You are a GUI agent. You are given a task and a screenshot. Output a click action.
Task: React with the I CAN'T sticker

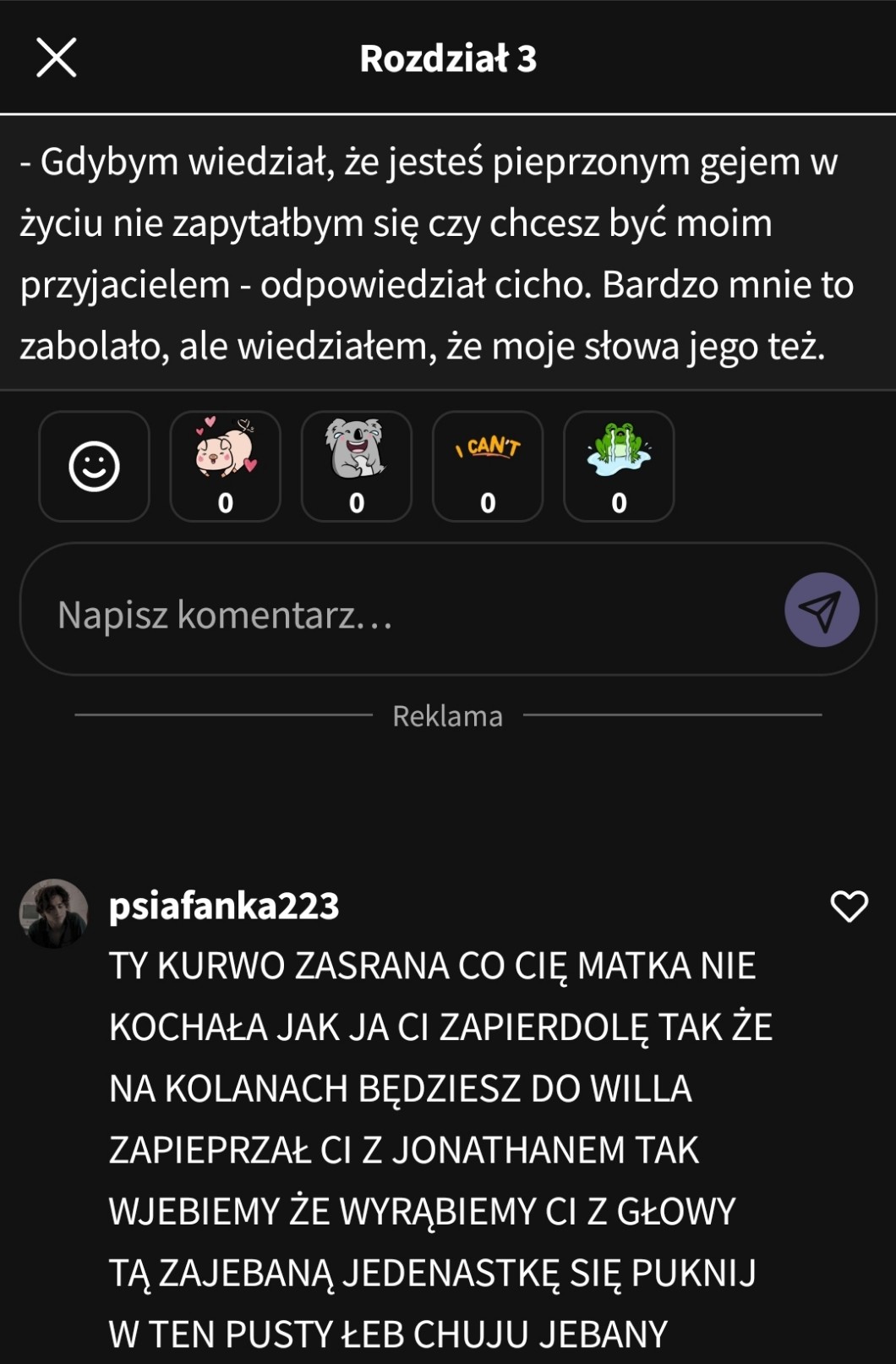488,466
